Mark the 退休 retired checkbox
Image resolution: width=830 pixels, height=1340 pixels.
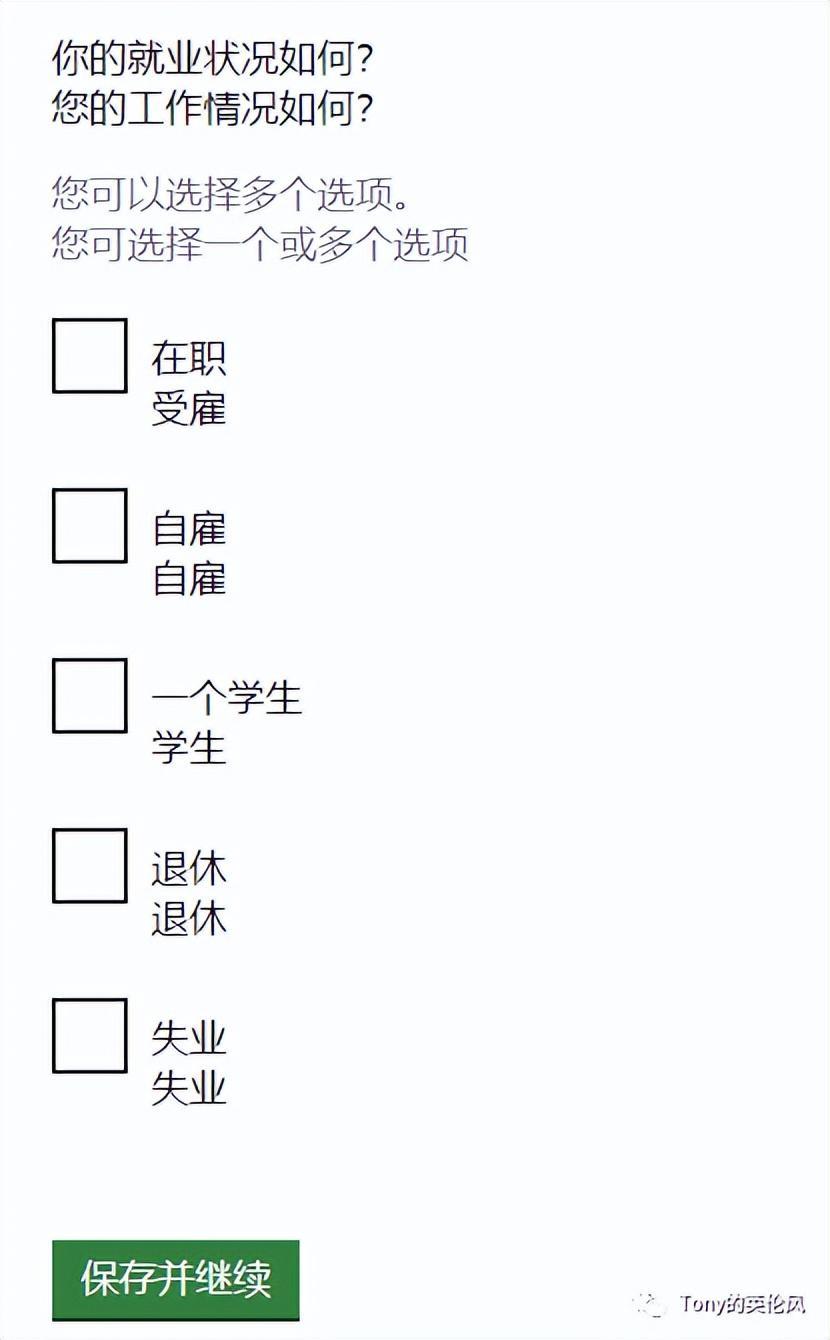[x=90, y=866]
